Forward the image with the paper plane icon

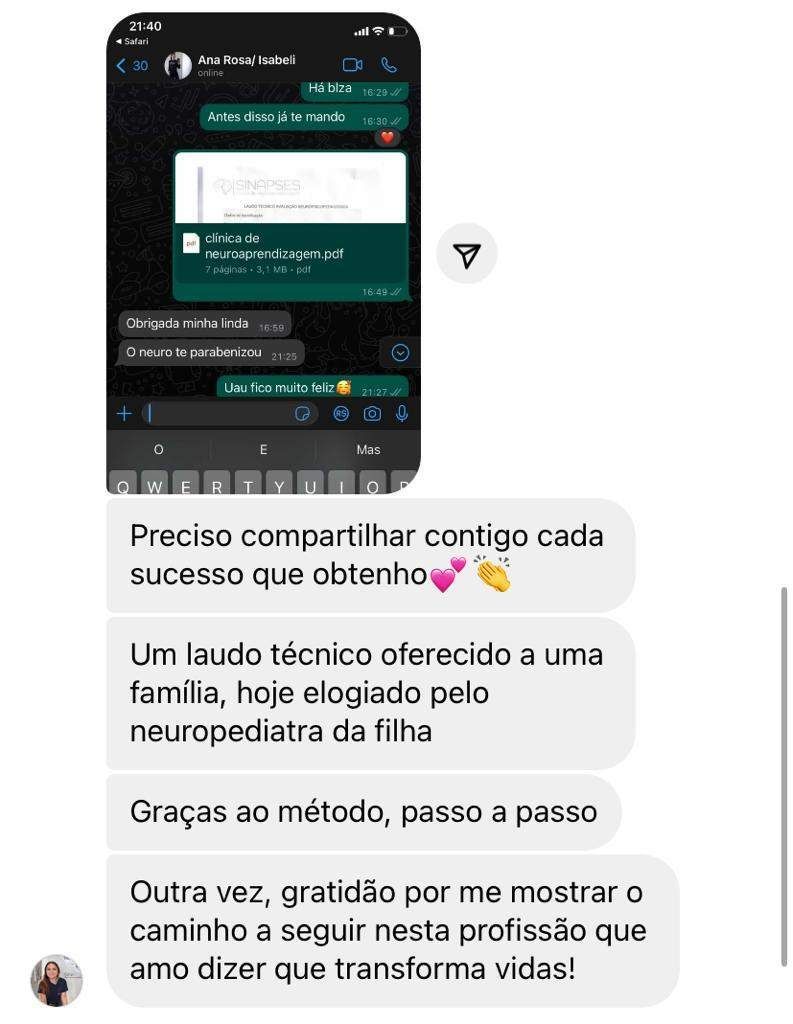466,254
